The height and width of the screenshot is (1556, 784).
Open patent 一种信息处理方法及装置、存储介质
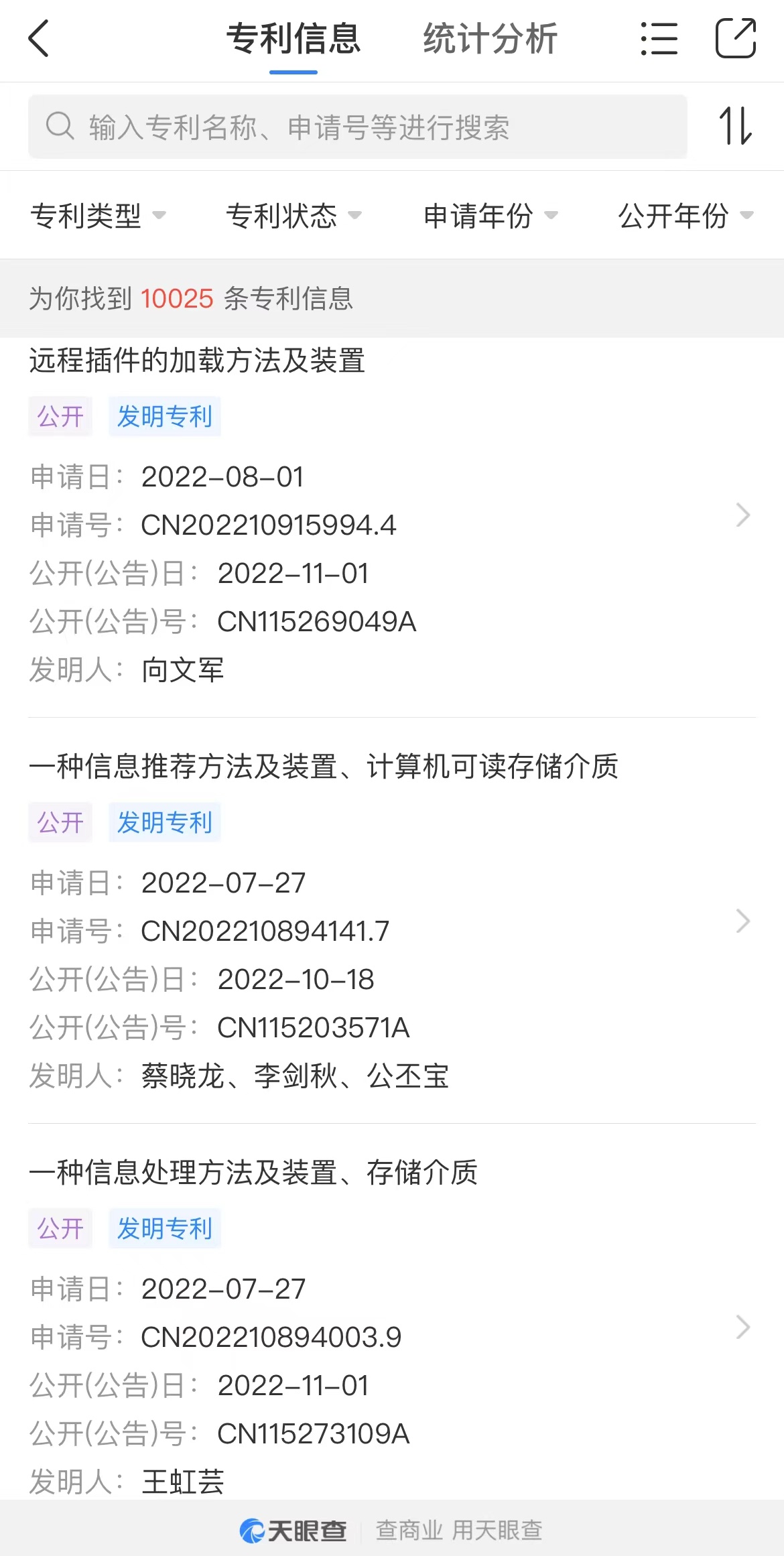392,1327
